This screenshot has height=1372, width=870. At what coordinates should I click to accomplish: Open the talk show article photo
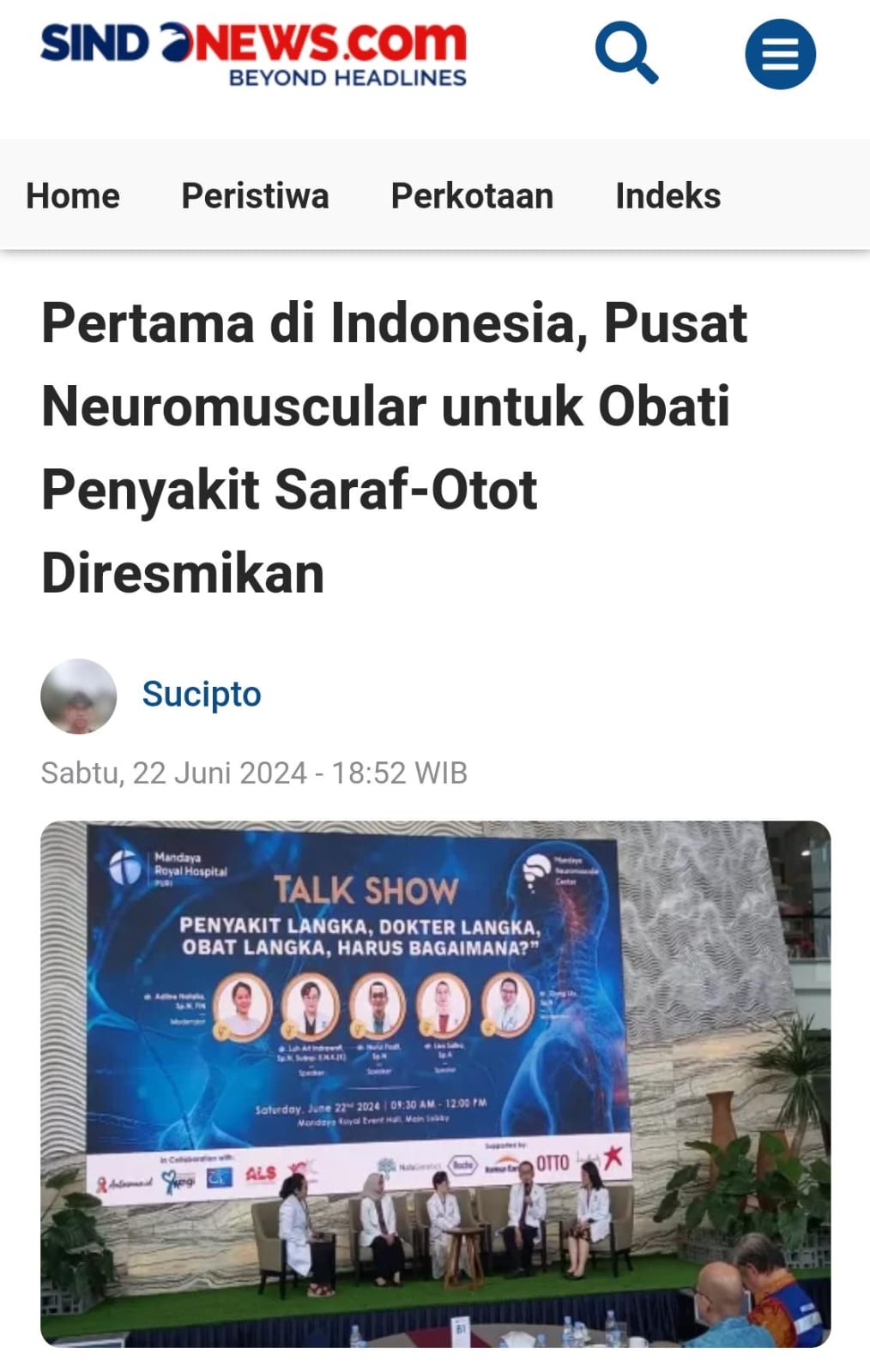point(435,1083)
